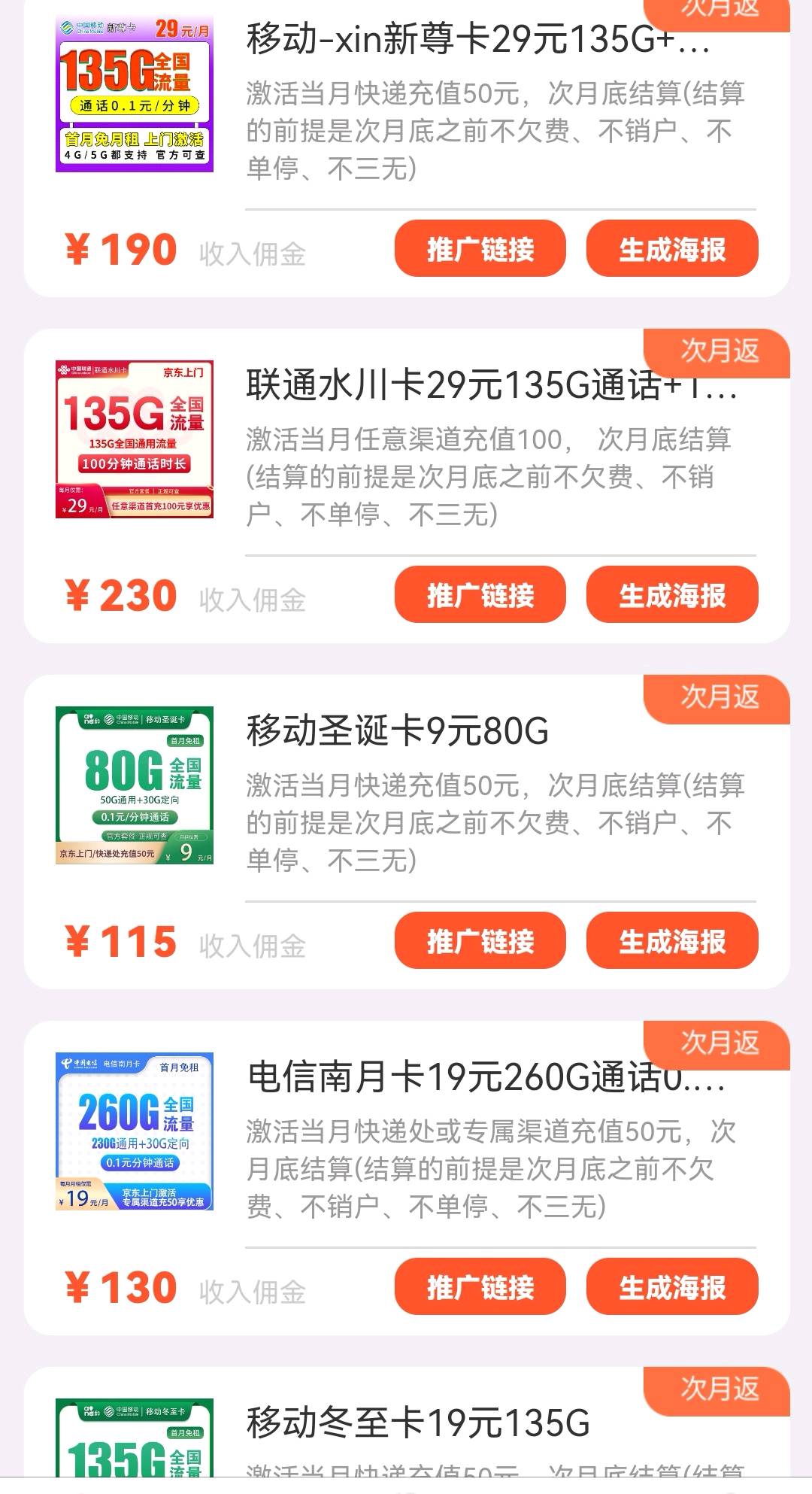Open the 联通水川卡 29元135G product
The height and width of the screenshot is (1494, 812).
pyautogui.click(x=492, y=386)
